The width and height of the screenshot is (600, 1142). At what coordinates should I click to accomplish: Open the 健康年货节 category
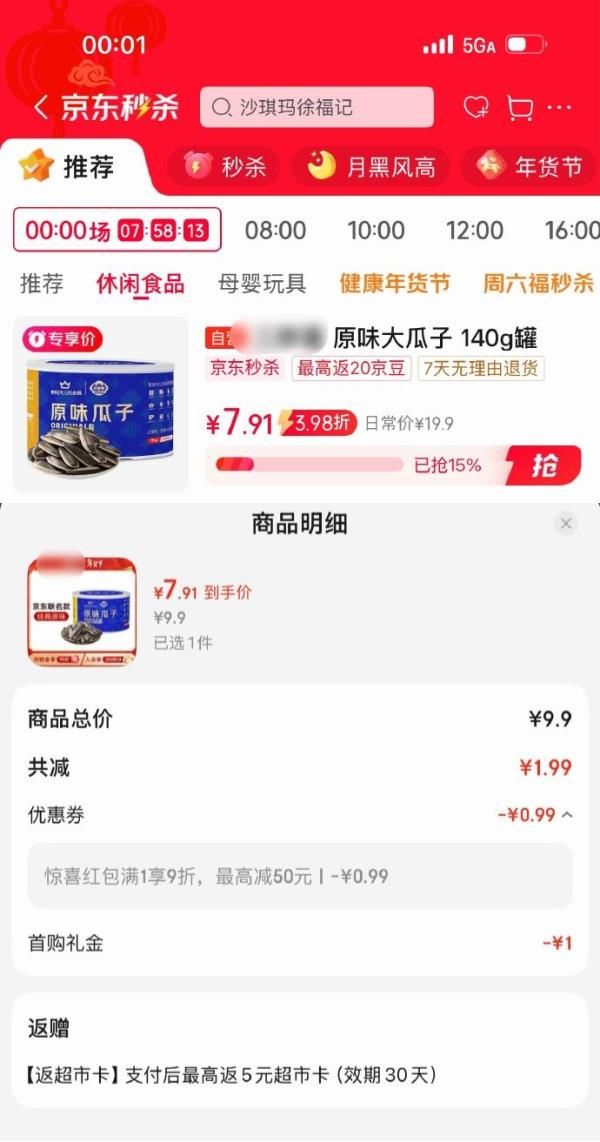click(x=394, y=283)
